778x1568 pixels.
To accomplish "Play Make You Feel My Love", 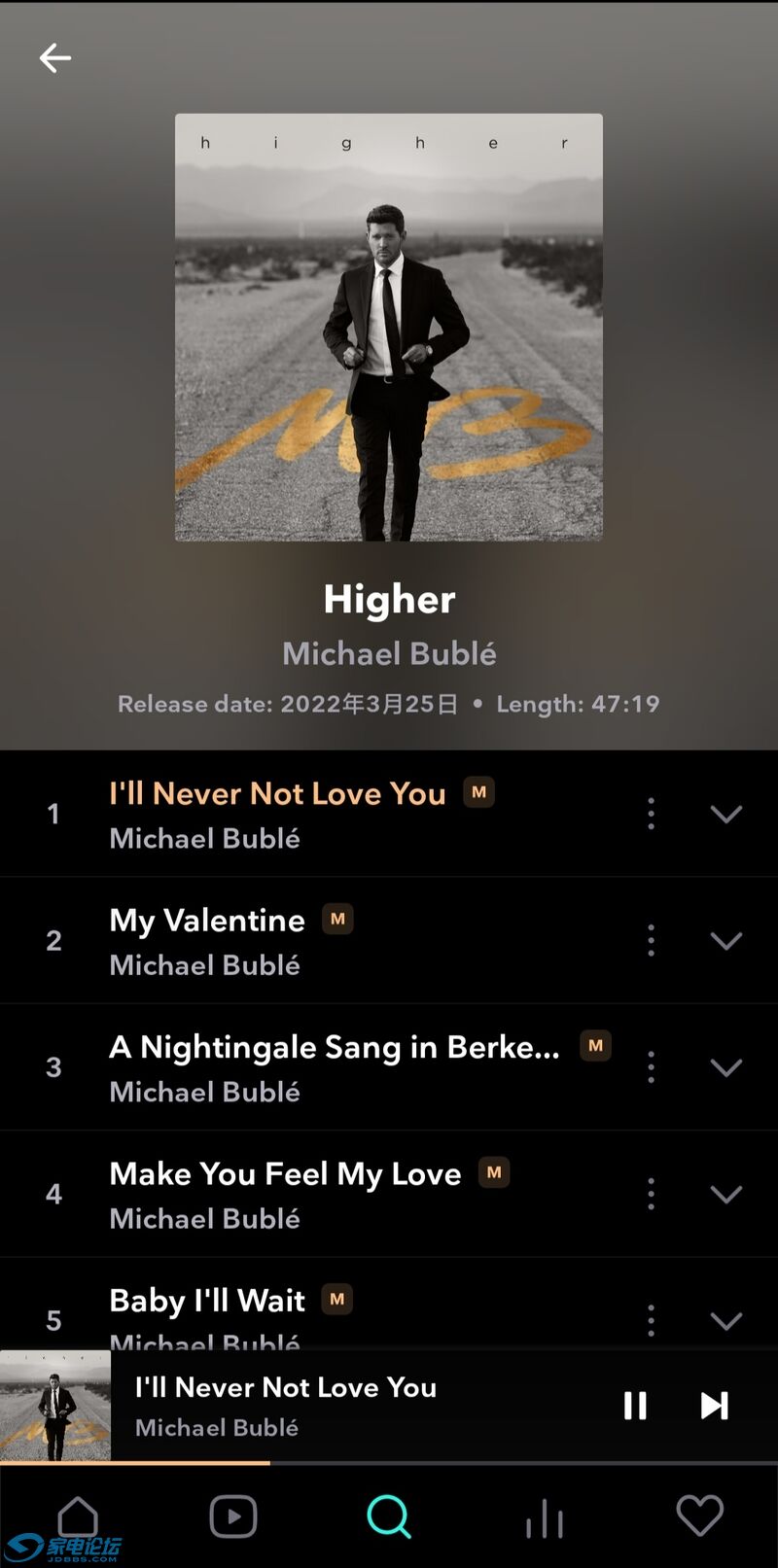I will pos(285,1174).
